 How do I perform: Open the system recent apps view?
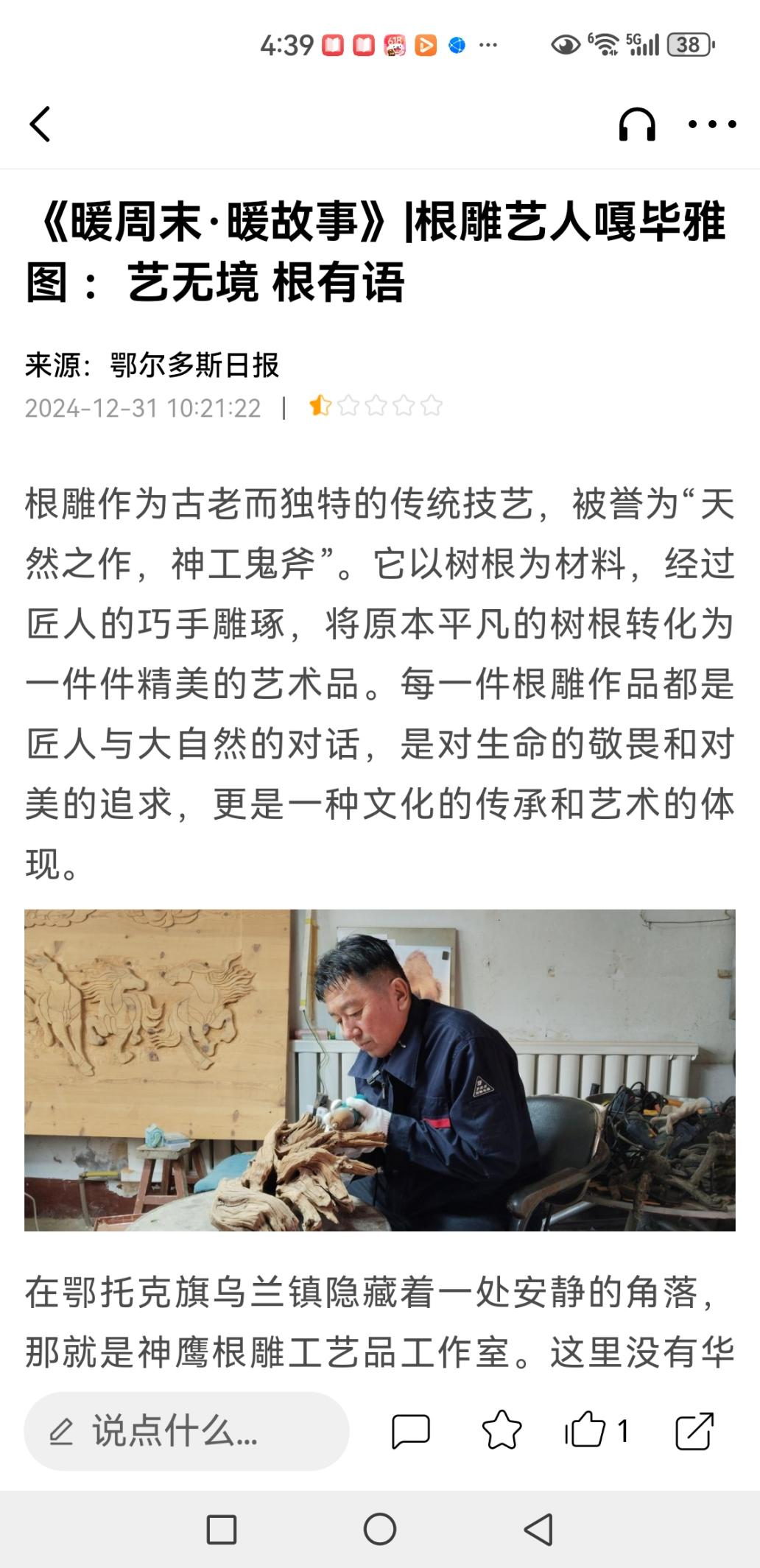pyautogui.click(x=222, y=1530)
